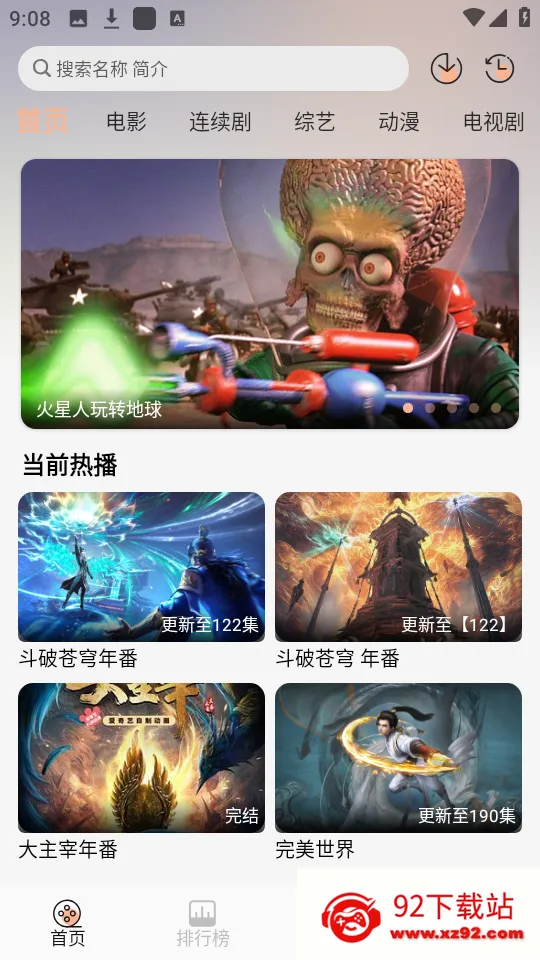Open the 火星人玩转地球 banner

tap(270, 294)
